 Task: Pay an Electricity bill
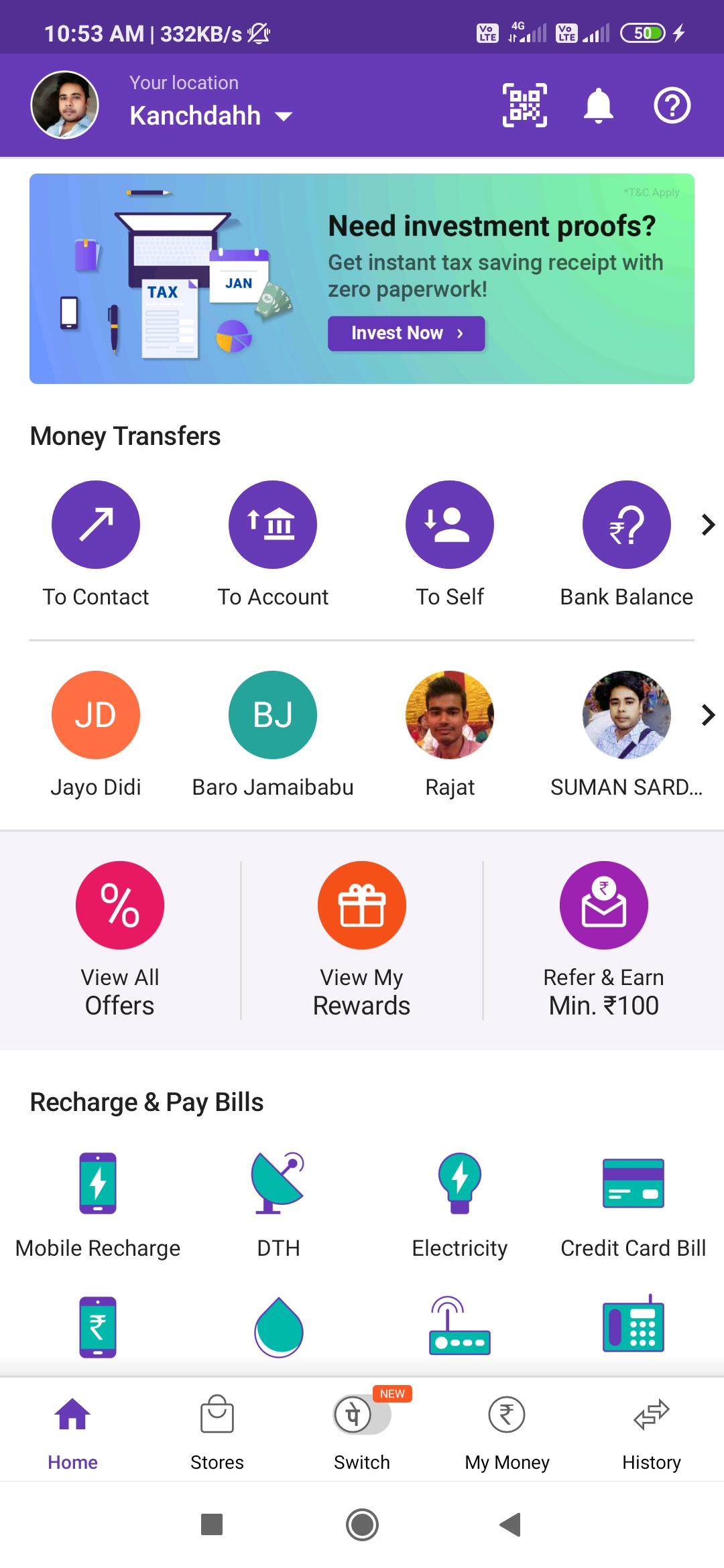[x=460, y=1184]
